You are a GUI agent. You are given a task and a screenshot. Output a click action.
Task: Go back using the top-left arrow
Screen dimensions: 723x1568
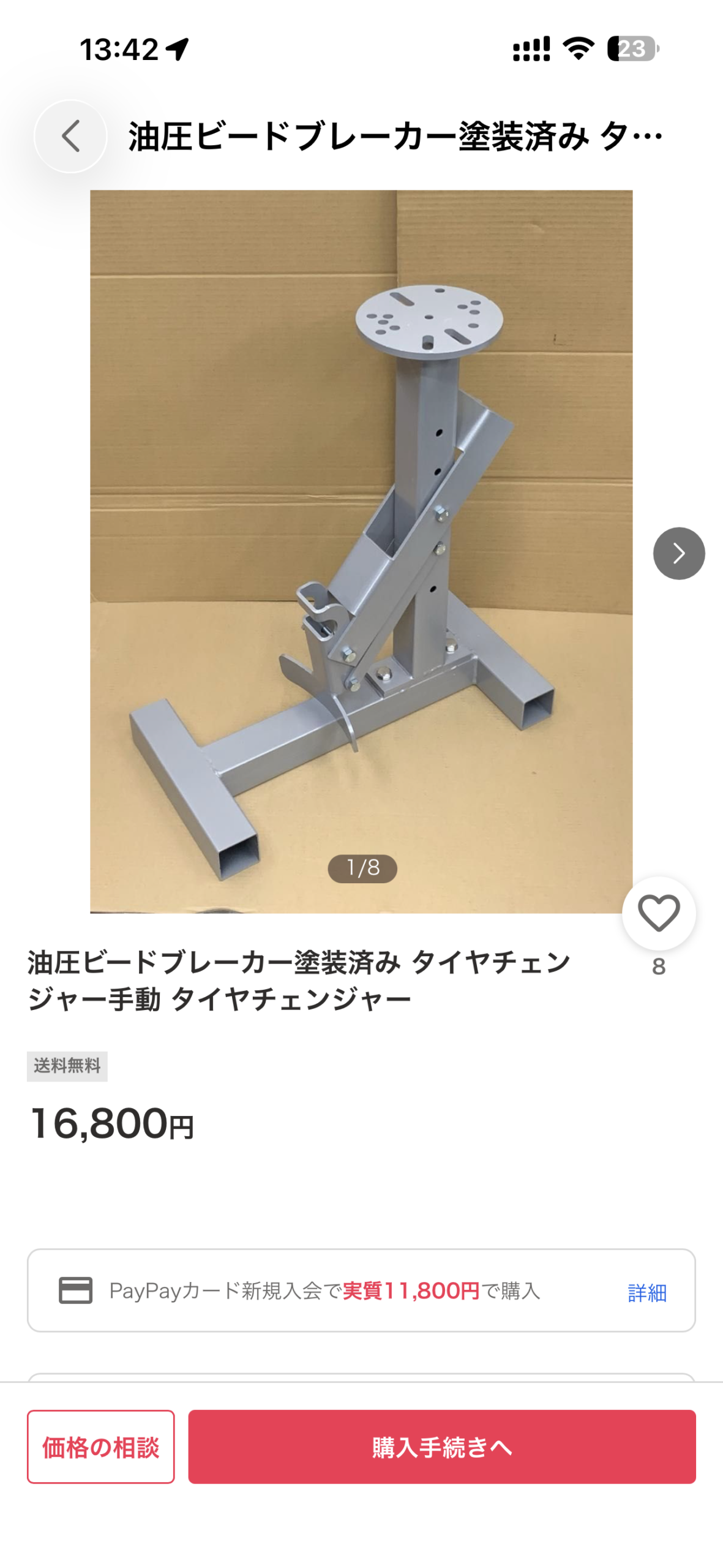pos(70,136)
